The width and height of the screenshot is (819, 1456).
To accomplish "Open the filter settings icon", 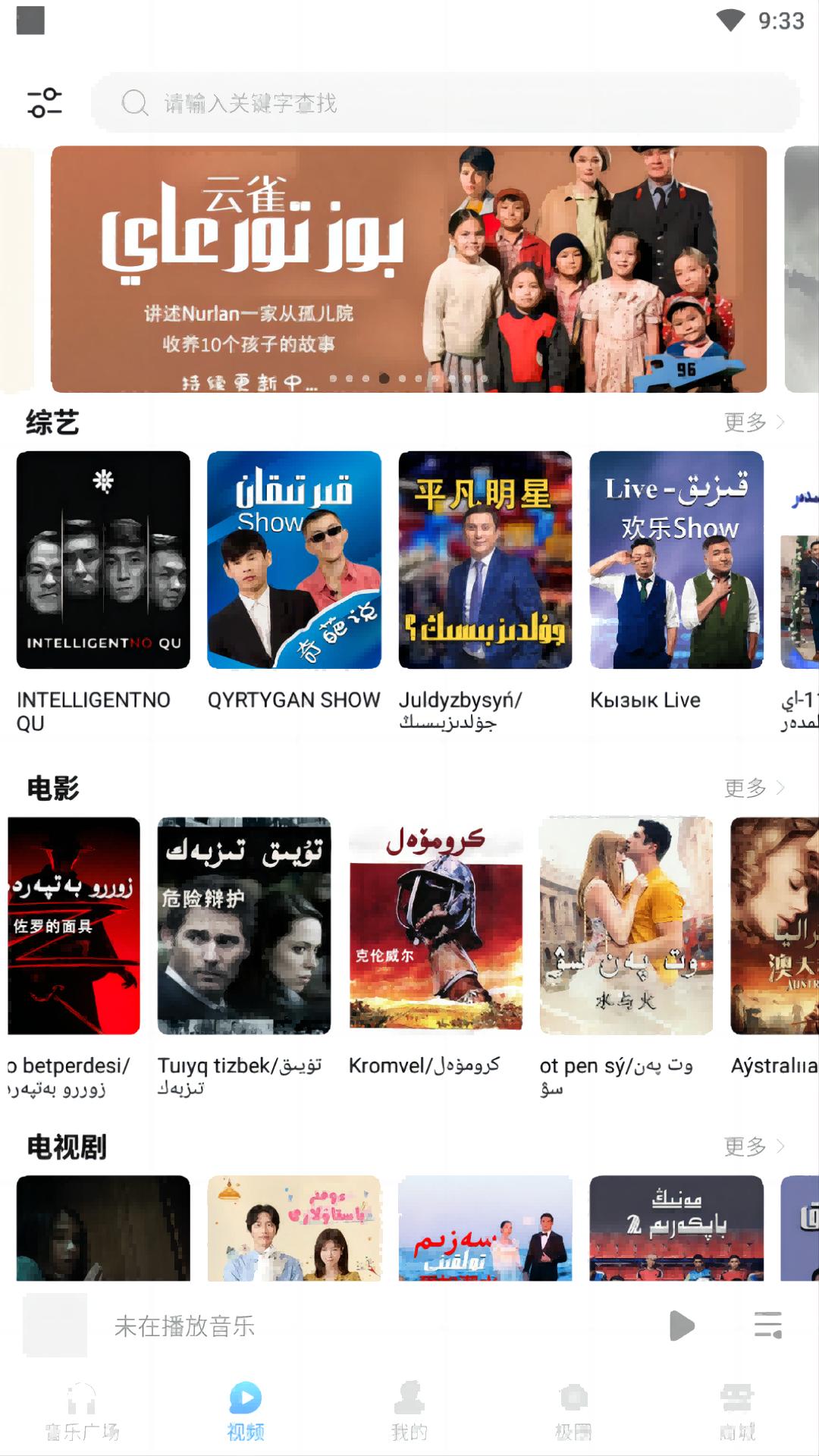I will [x=45, y=103].
